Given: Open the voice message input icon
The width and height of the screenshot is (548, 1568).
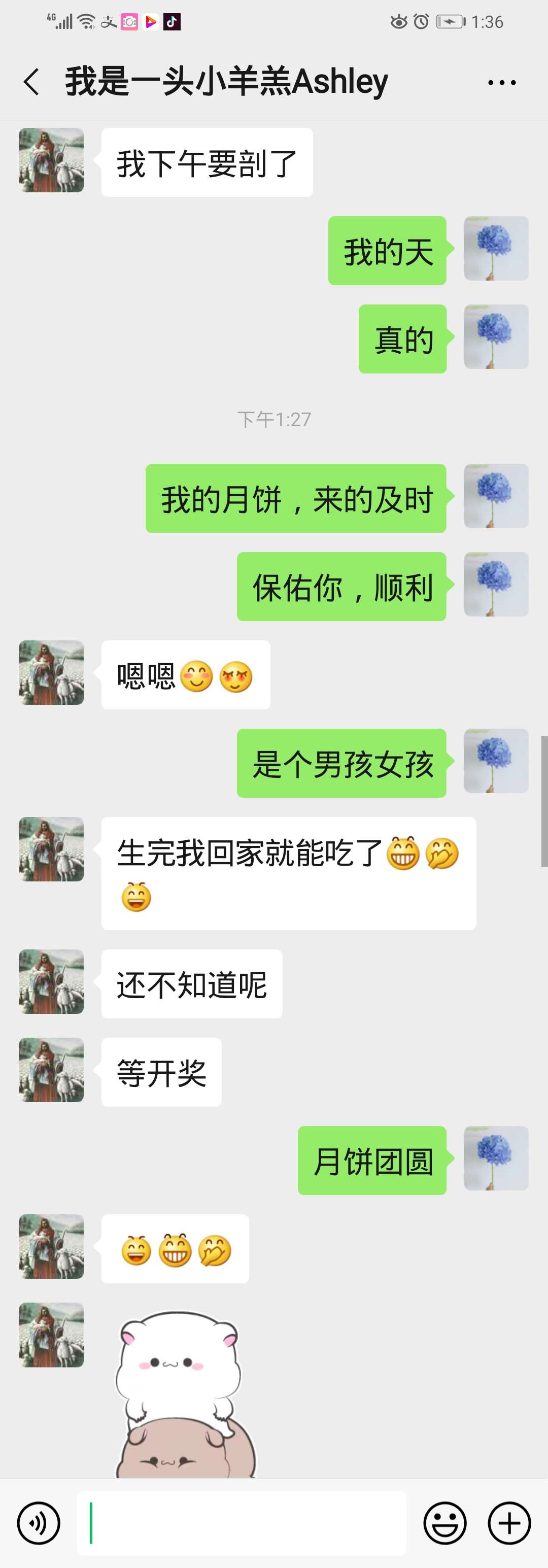Looking at the screenshot, I should 39,1523.
